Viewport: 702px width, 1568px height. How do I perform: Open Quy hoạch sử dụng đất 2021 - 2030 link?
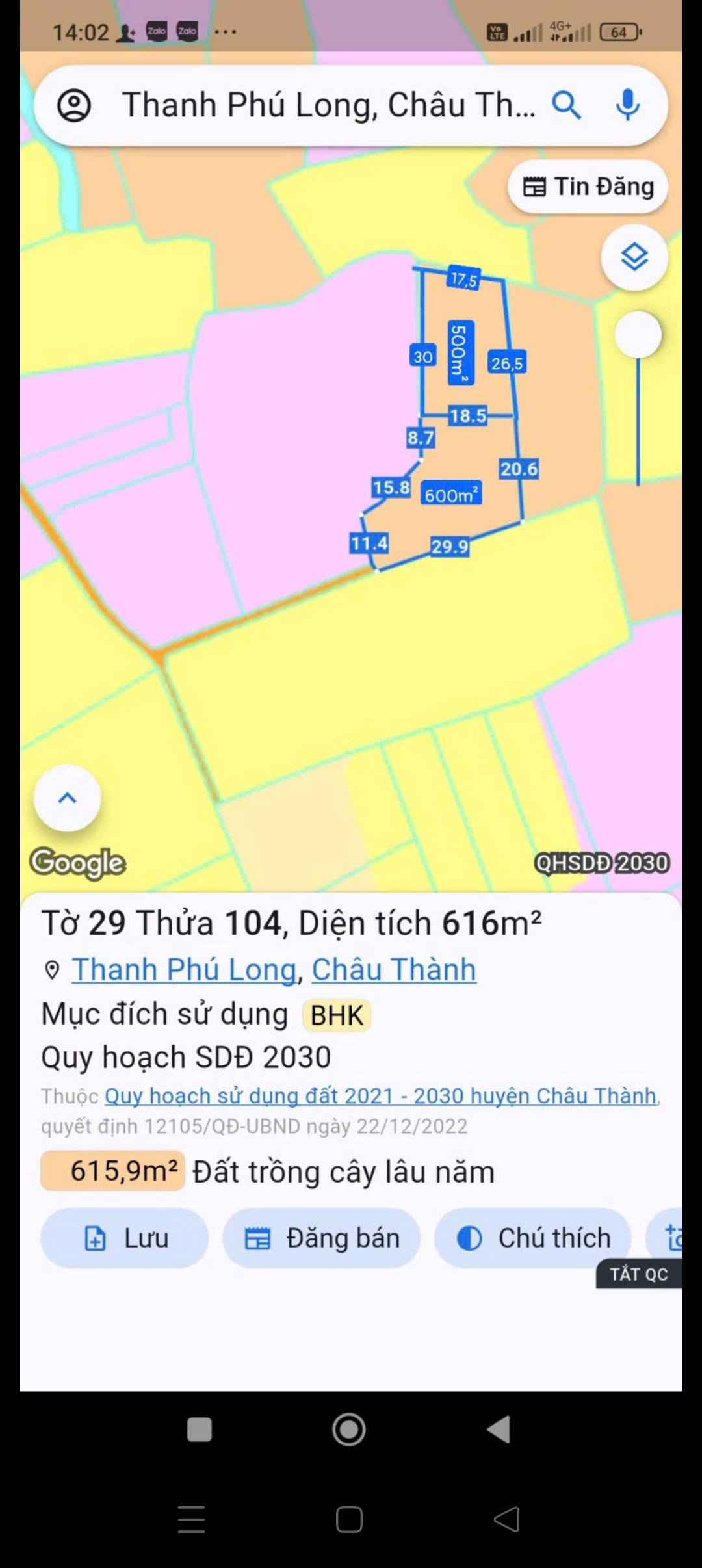tap(381, 1096)
